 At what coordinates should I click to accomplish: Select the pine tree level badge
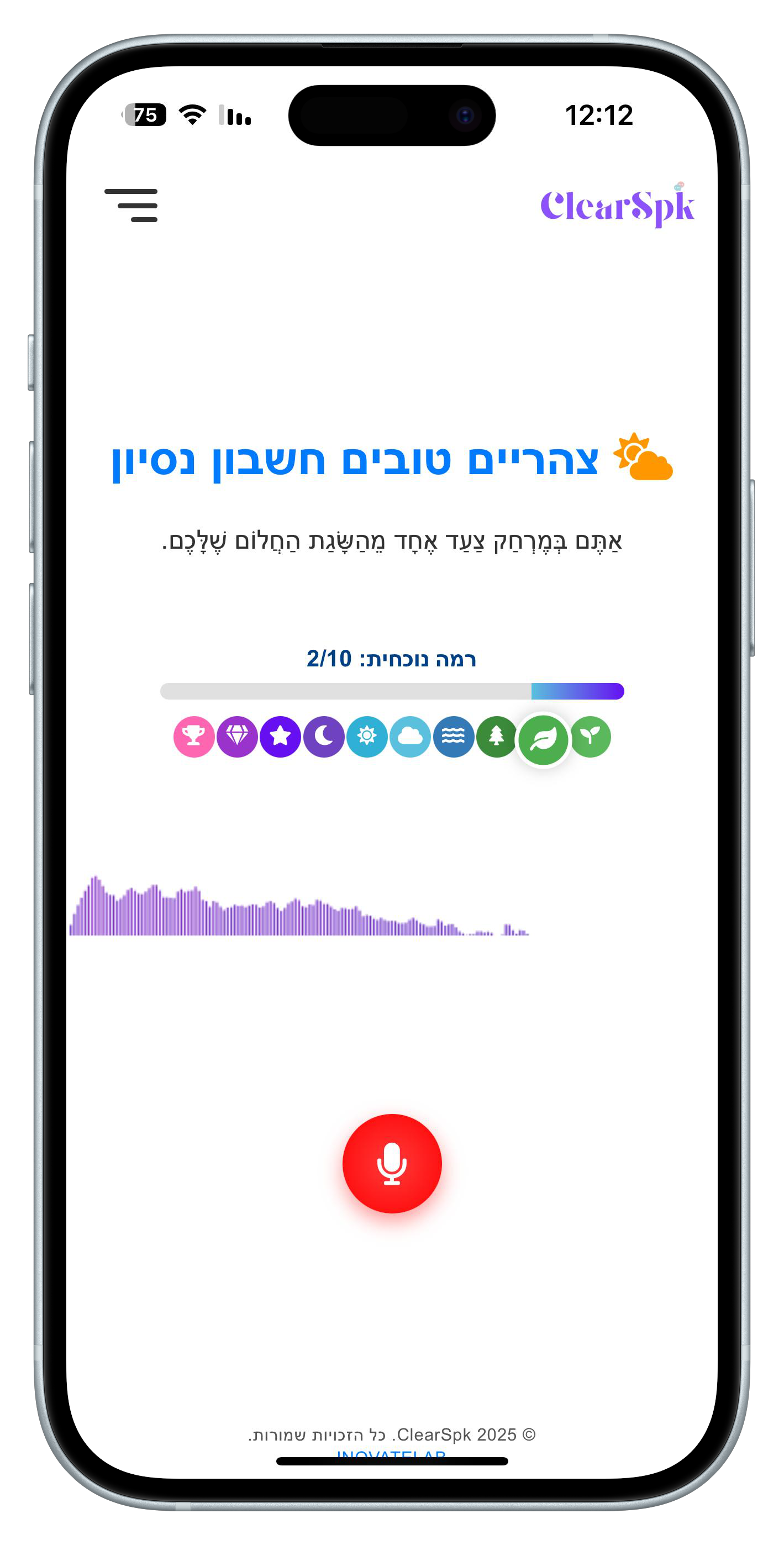click(496, 737)
